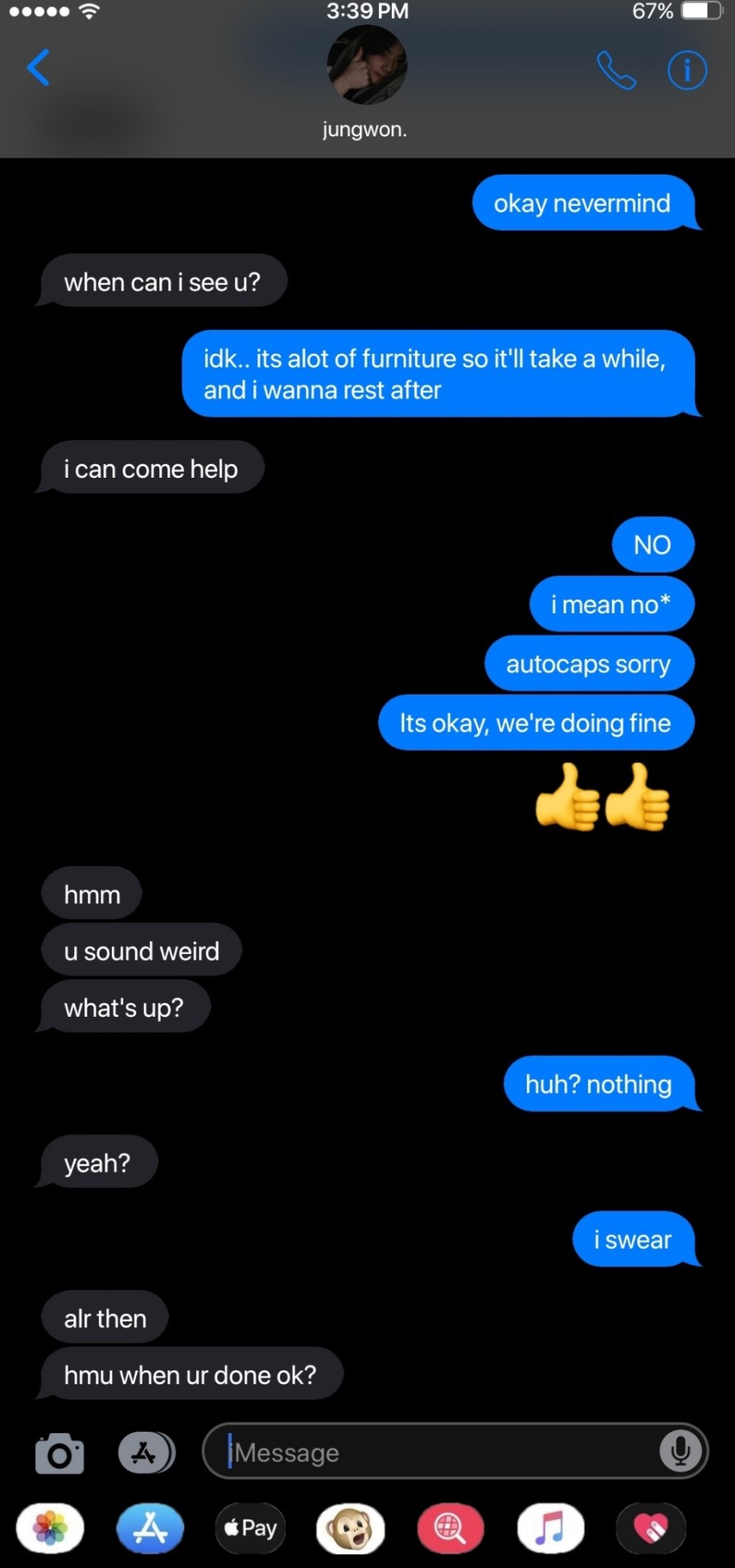Go back to the messages list

tap(38, 68)
